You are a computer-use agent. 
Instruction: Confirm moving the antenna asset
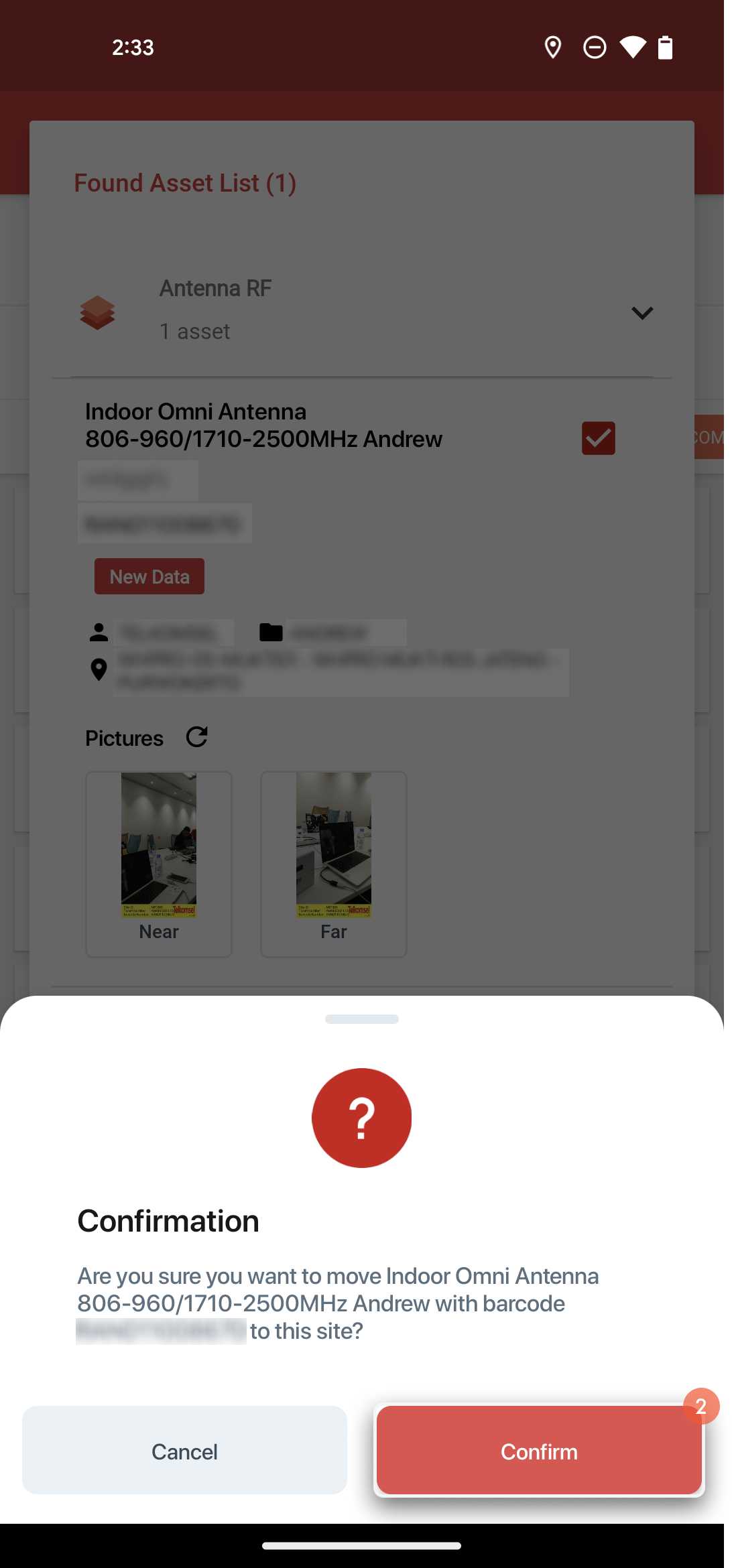(539, 1451)
